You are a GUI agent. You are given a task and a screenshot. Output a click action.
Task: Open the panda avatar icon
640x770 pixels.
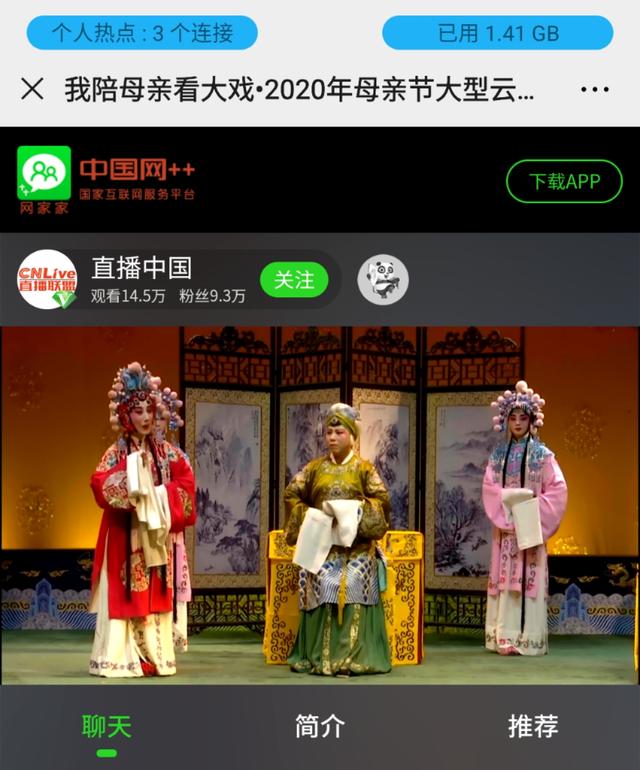[383, 280]
